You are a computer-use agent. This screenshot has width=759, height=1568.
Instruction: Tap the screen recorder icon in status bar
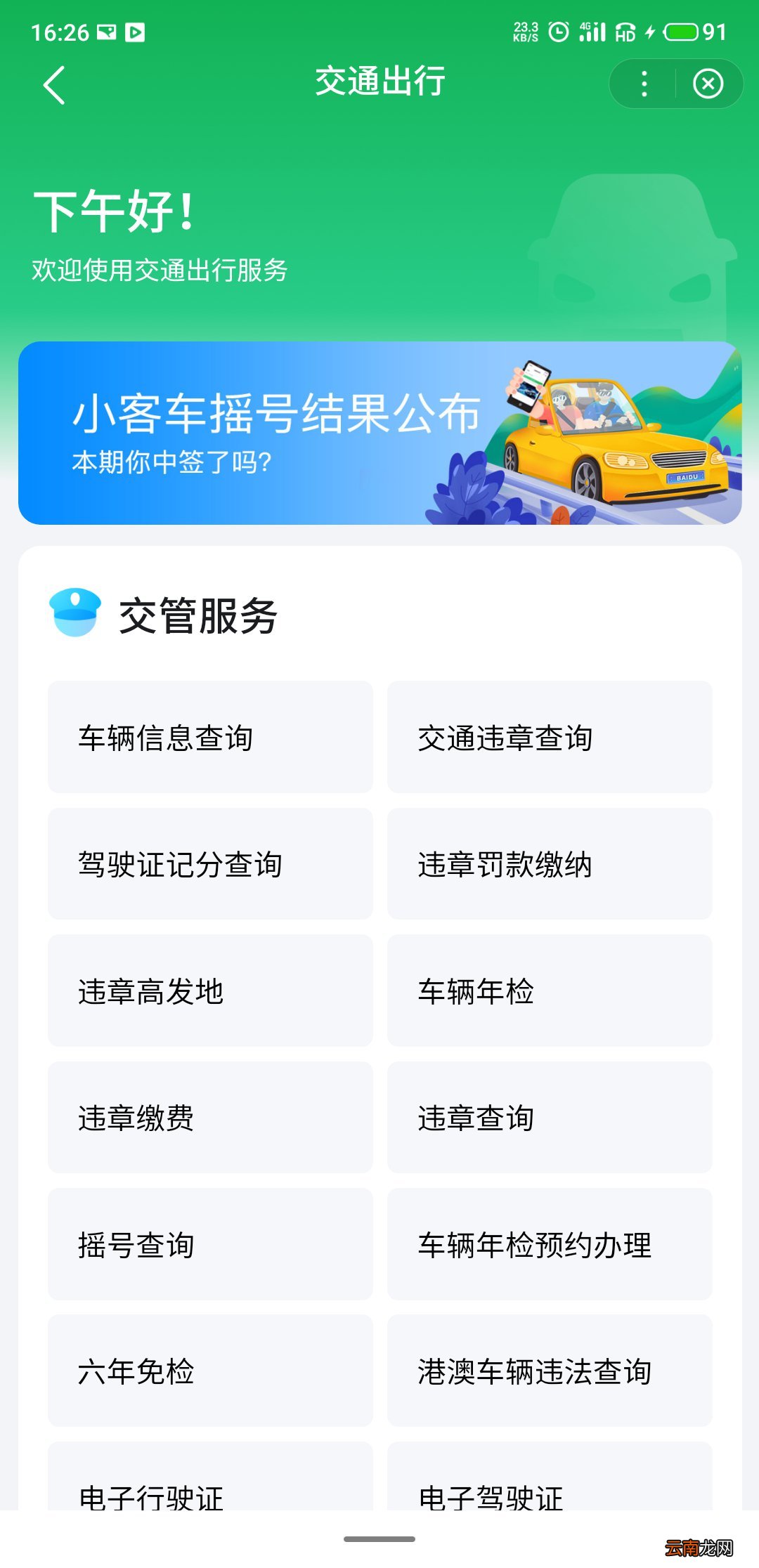[x=135, y=32]
